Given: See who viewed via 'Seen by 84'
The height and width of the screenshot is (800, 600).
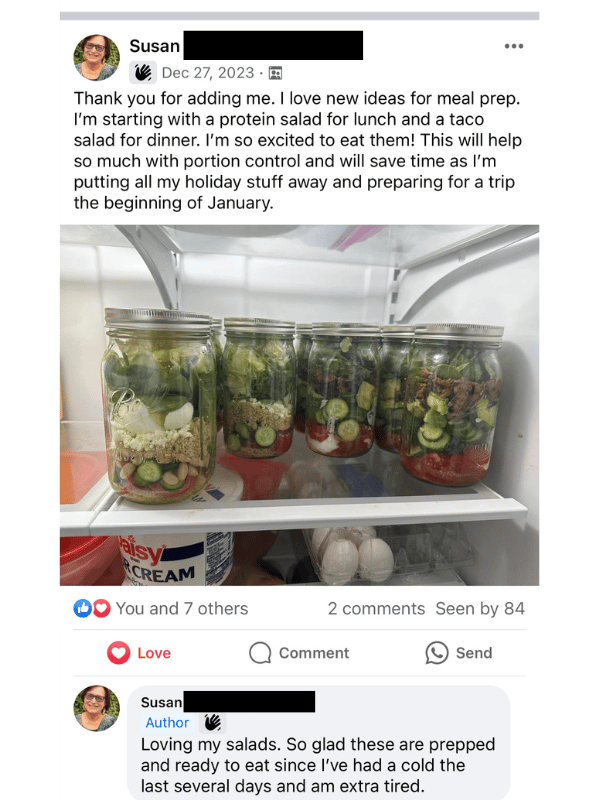Looking at the screenshot, I should tap(480, 608).
